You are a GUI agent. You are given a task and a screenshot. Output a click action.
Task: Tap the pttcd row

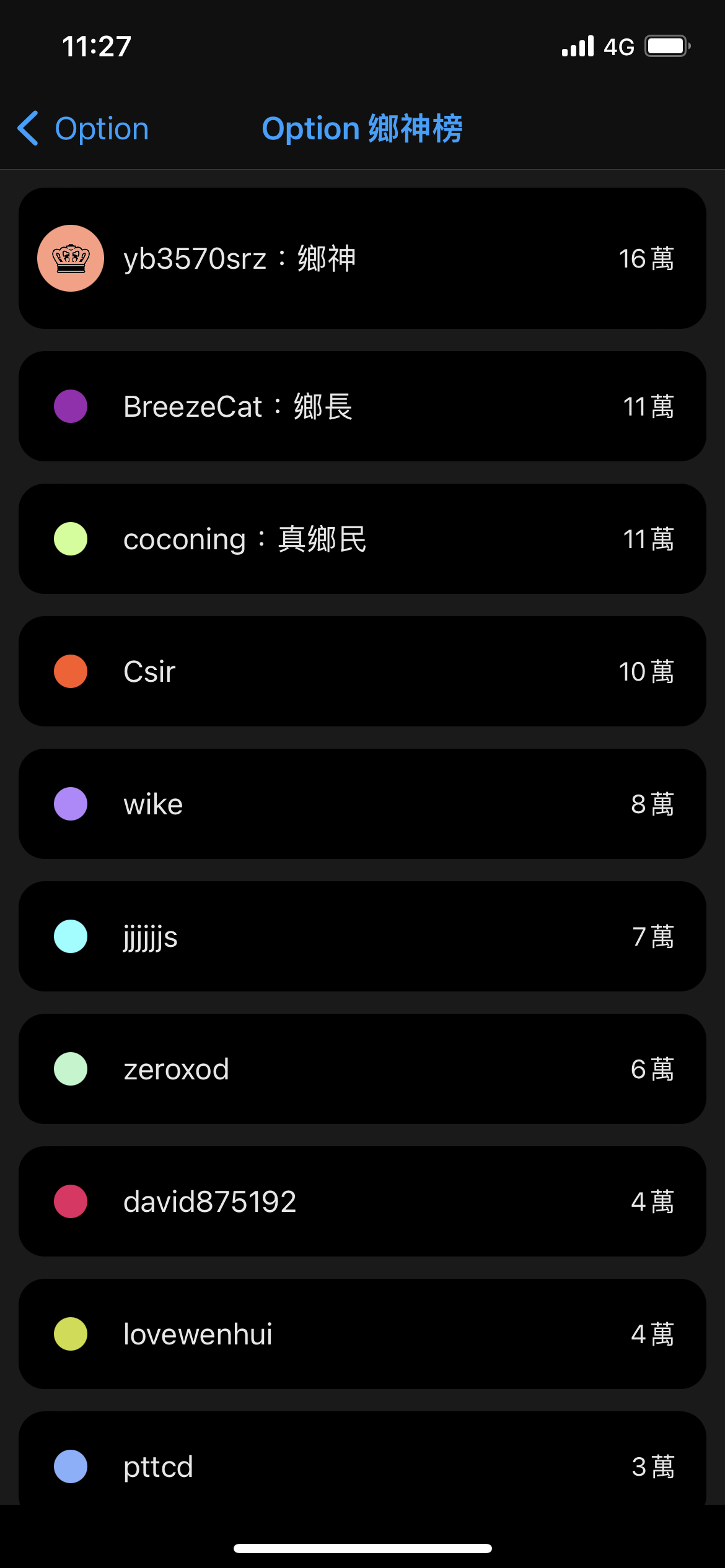click(x=362, y=1458)
